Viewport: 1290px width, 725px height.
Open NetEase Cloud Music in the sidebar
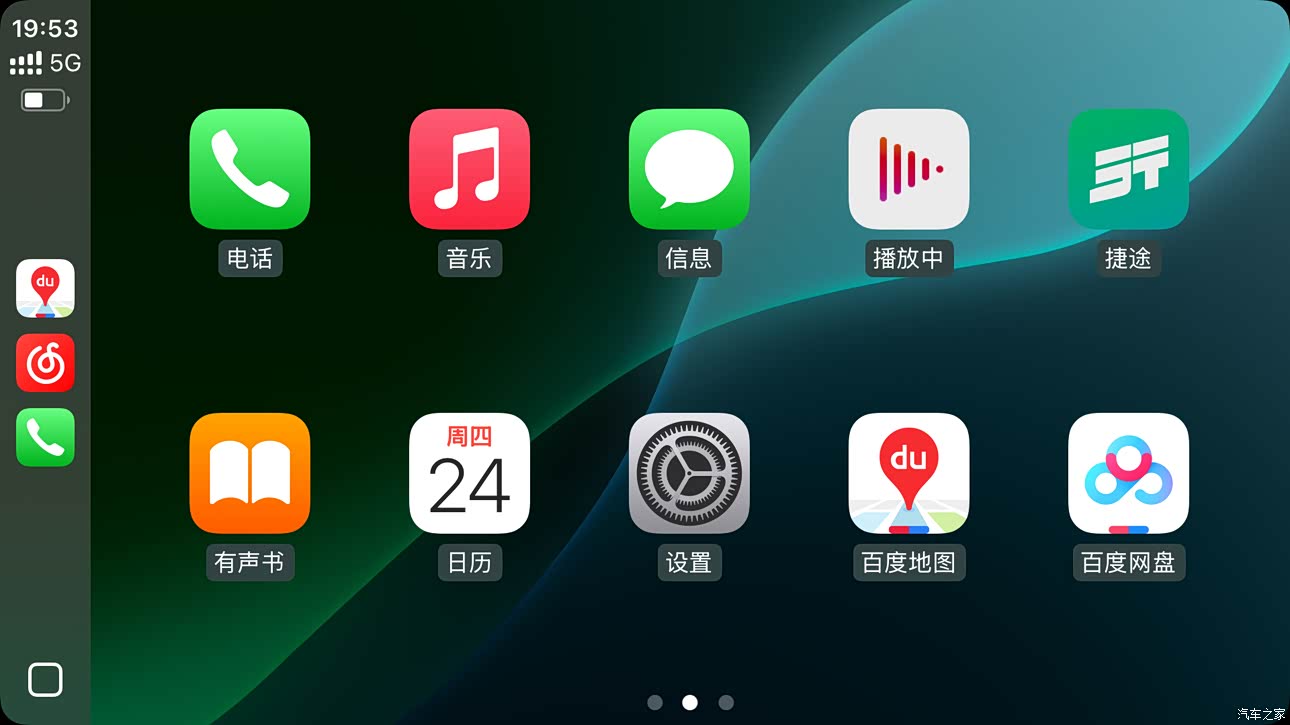(45, 362)
